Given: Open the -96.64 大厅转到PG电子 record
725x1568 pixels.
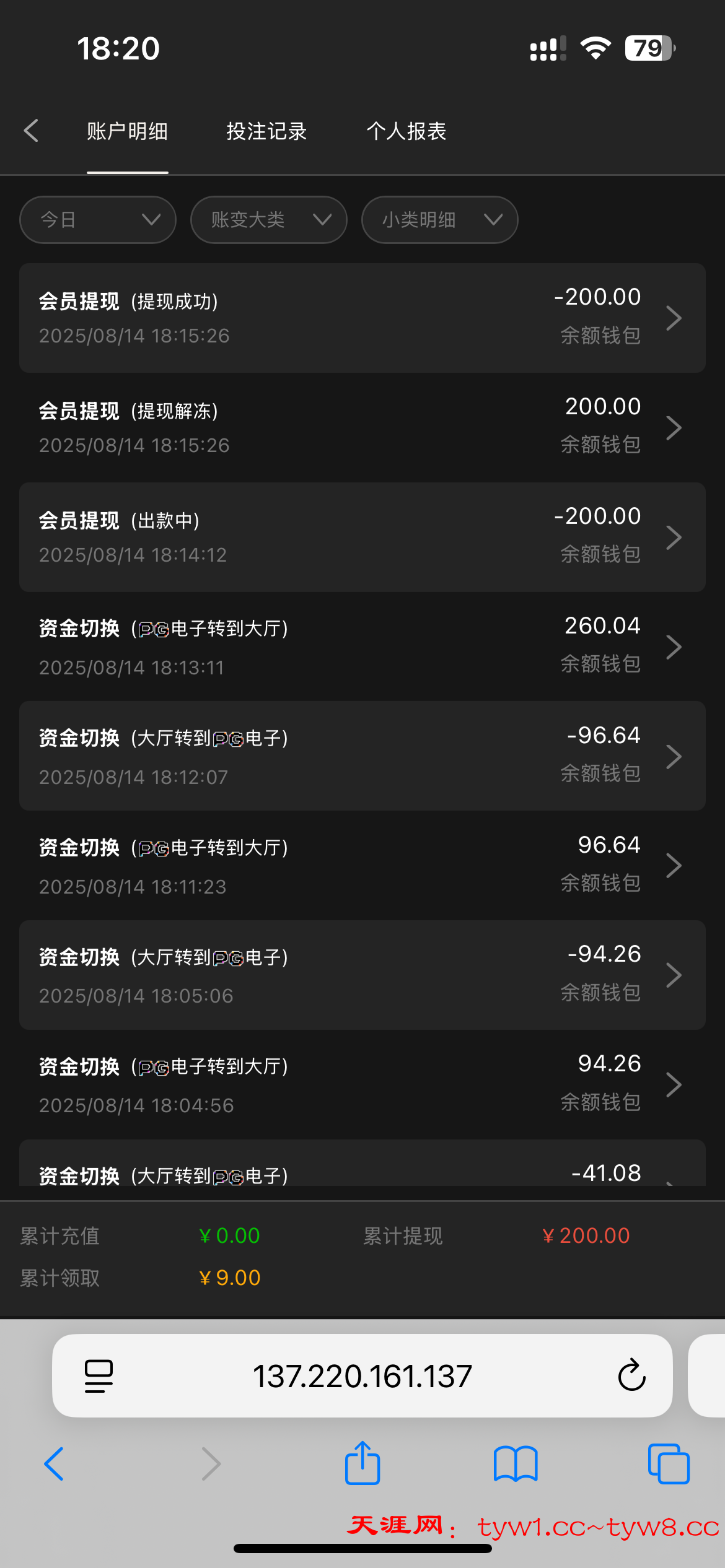Looking at the screenshot, I should [362, 756].
